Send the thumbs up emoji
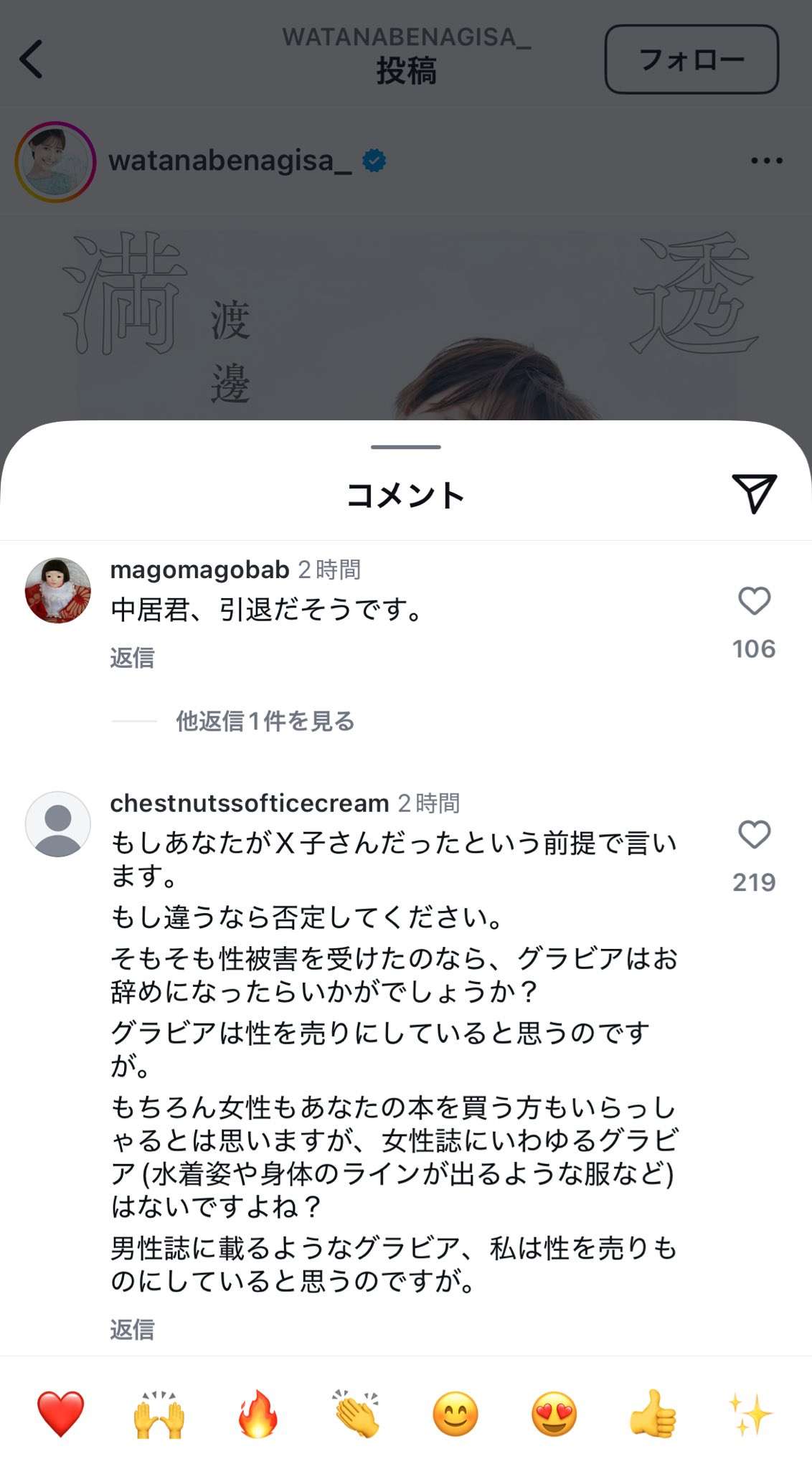Screen dimensions: 812x1469 click(652, 1414)
